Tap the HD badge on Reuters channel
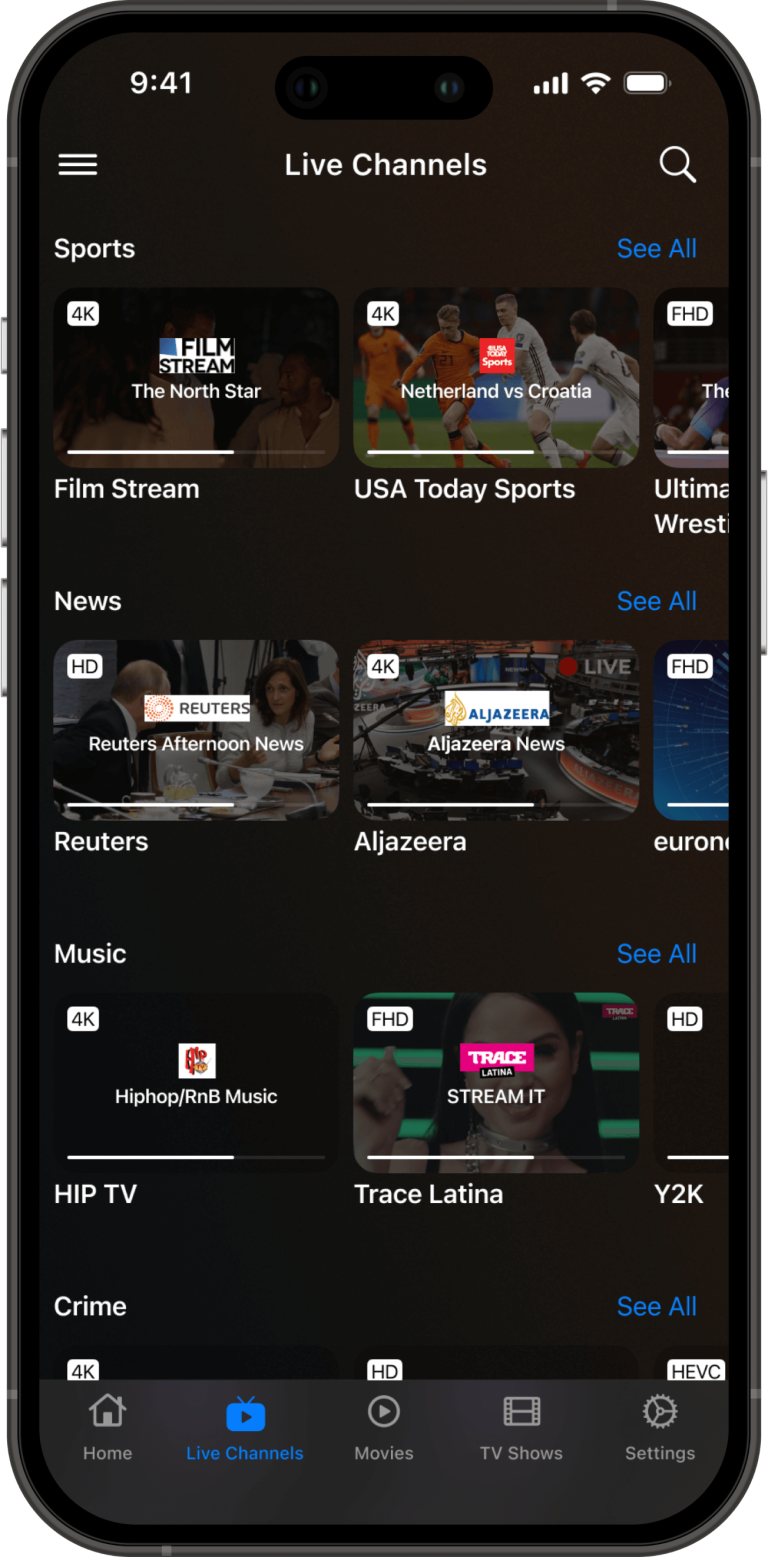 (x=85, y=666)
